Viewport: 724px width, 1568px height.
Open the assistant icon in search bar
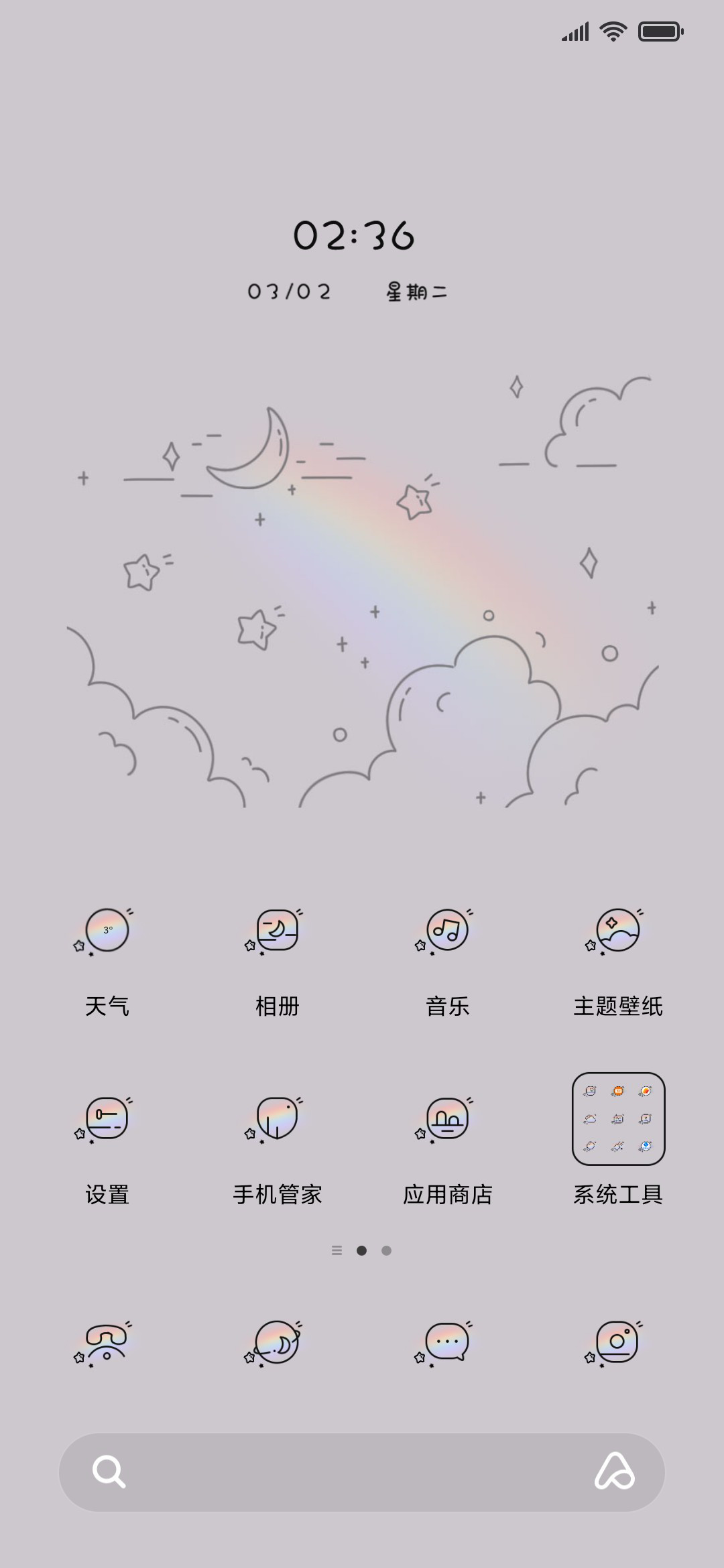coord(614,1472)
